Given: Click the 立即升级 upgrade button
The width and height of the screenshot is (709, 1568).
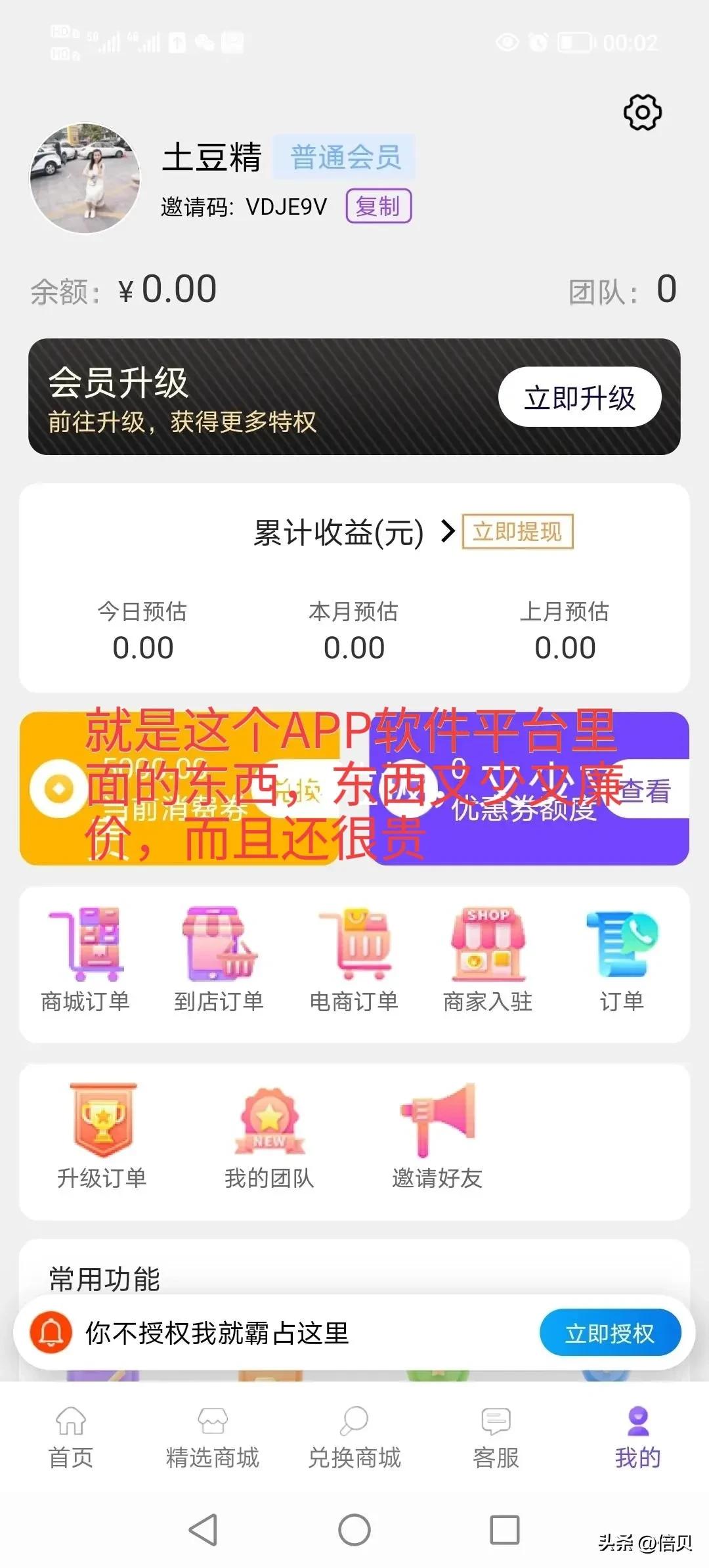Looking at the screenshot, I should tap(580, 398).
